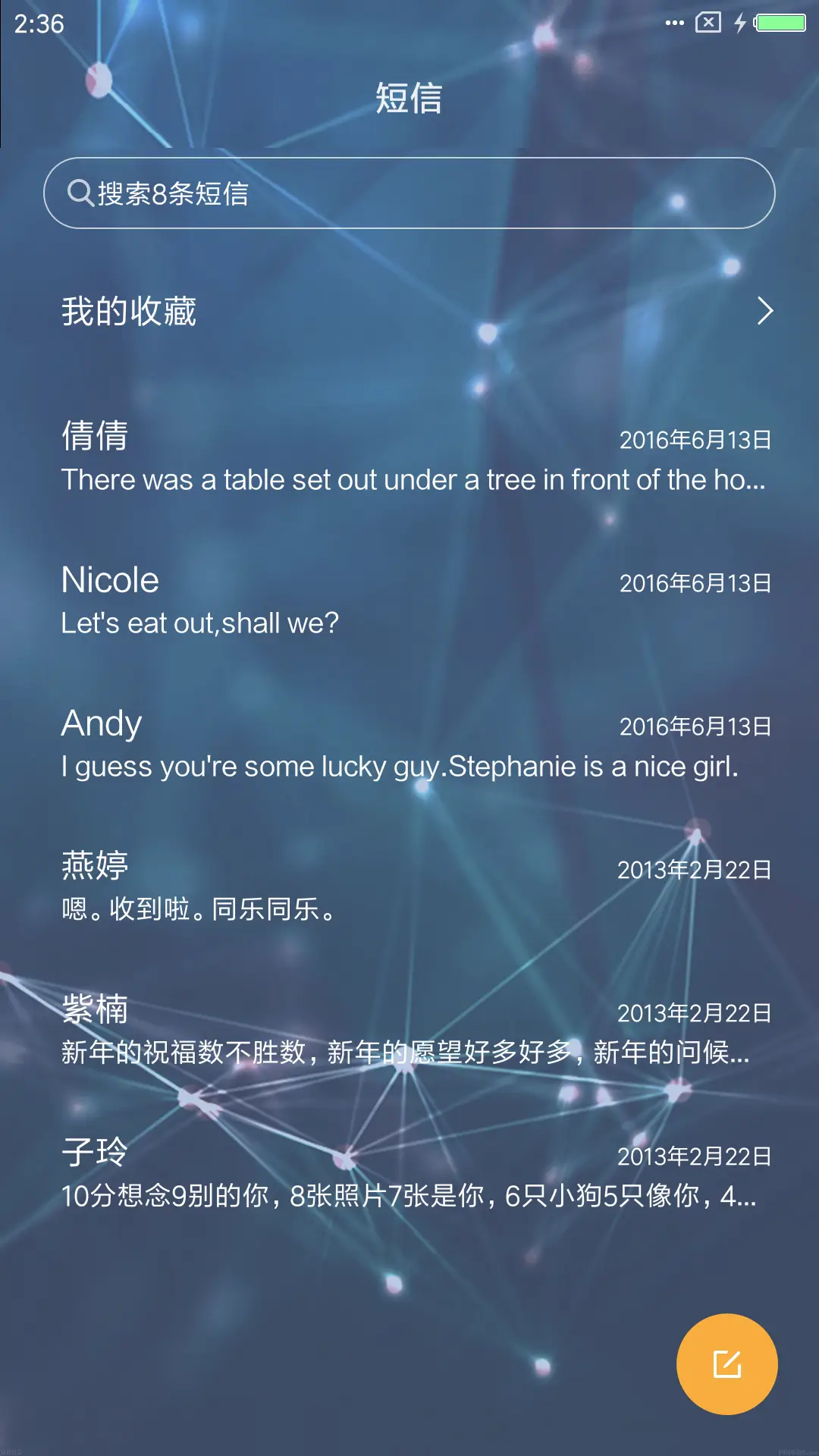The height and width of the screenshot is (1456, 819).
Task: Open the conversation with 燕婷
Action: click(x=409, y=886)
